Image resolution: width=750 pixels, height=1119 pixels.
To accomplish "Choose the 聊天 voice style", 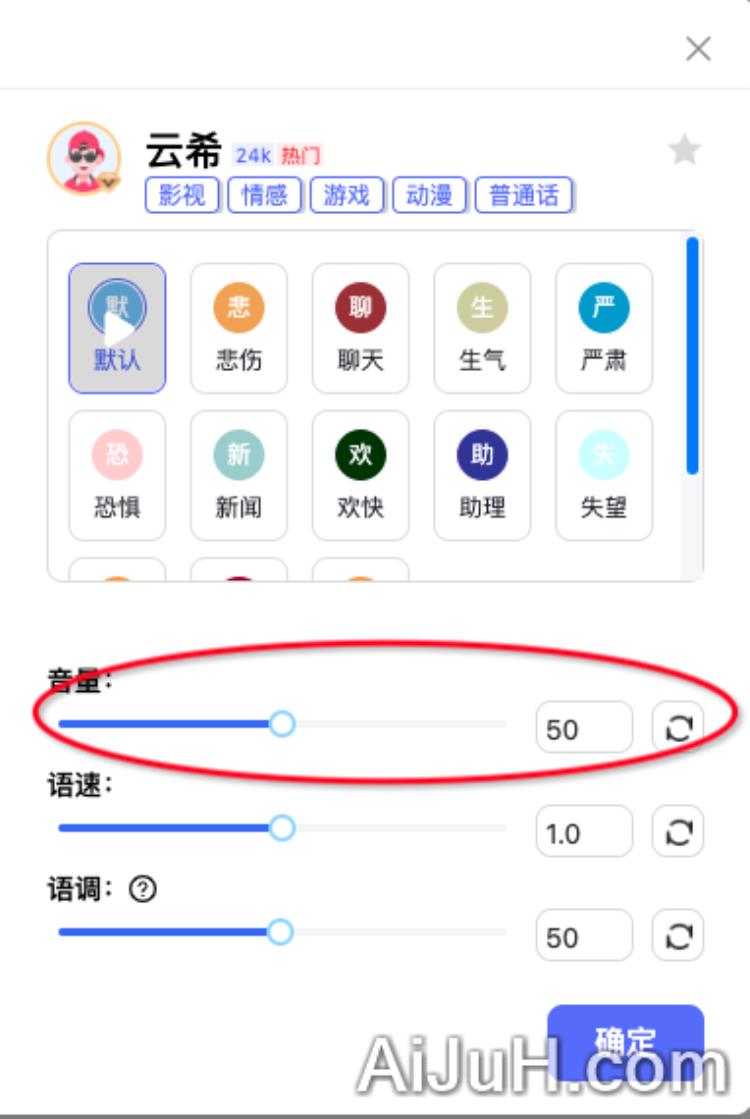I will tap(360, 328).
